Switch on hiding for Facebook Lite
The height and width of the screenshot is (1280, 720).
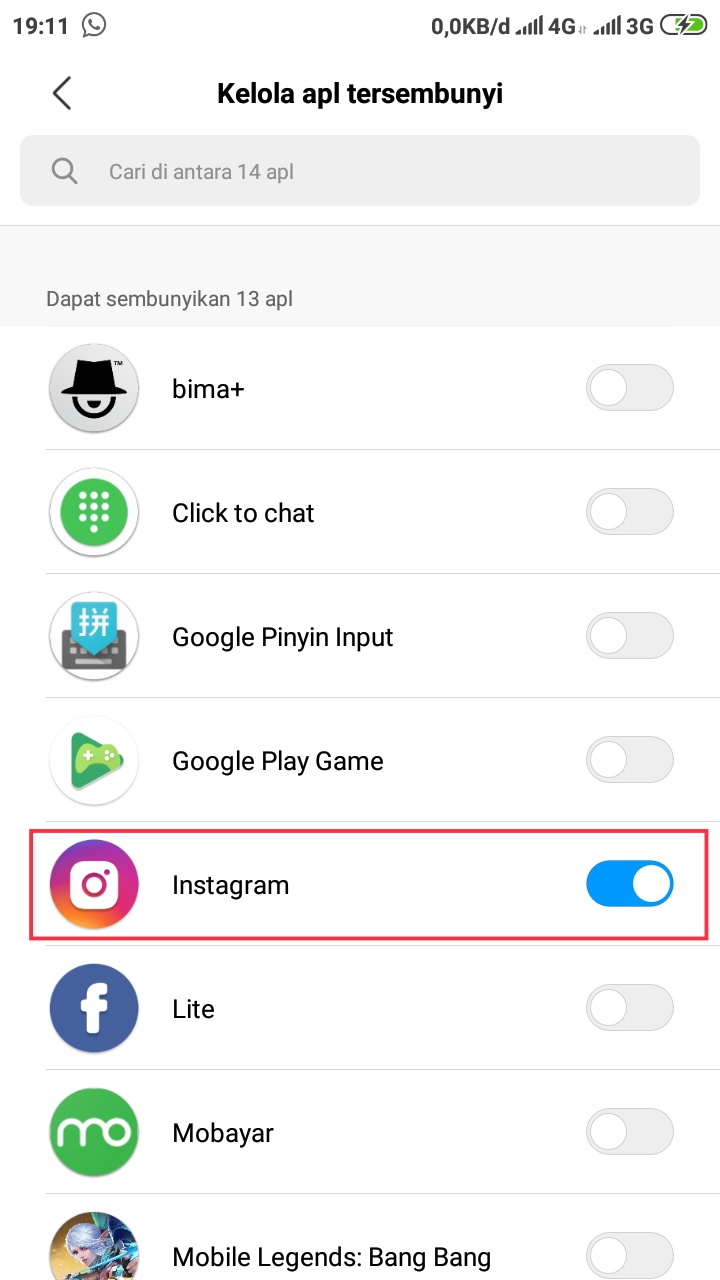click(x=630, y=1009)
